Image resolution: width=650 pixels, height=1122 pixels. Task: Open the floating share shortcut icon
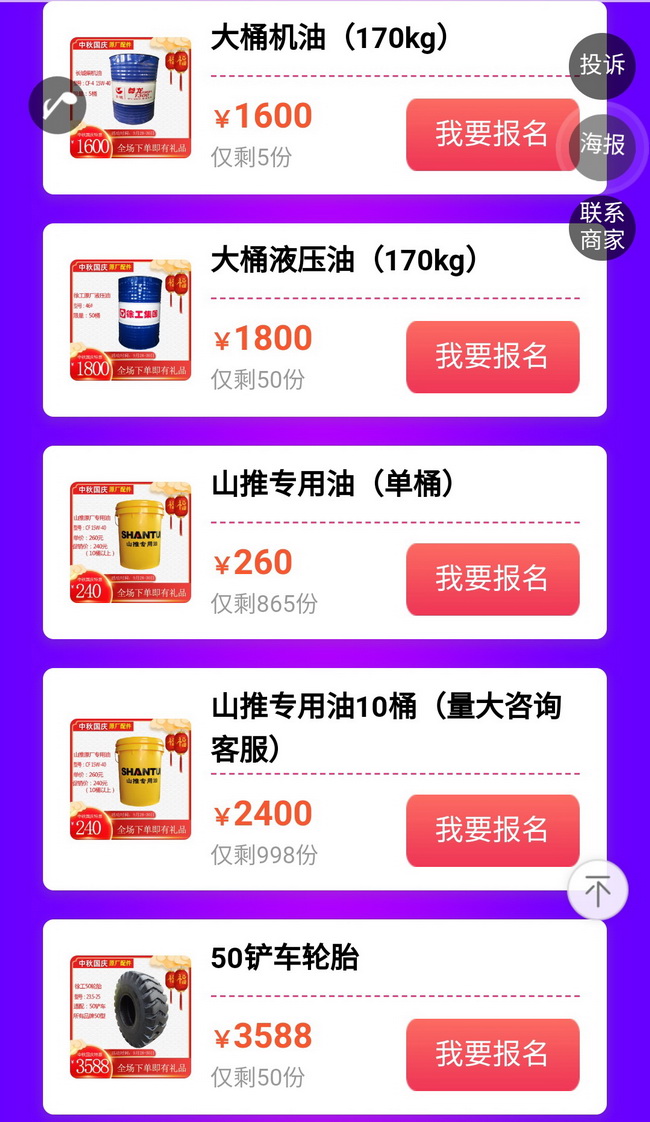coord(57,105)
